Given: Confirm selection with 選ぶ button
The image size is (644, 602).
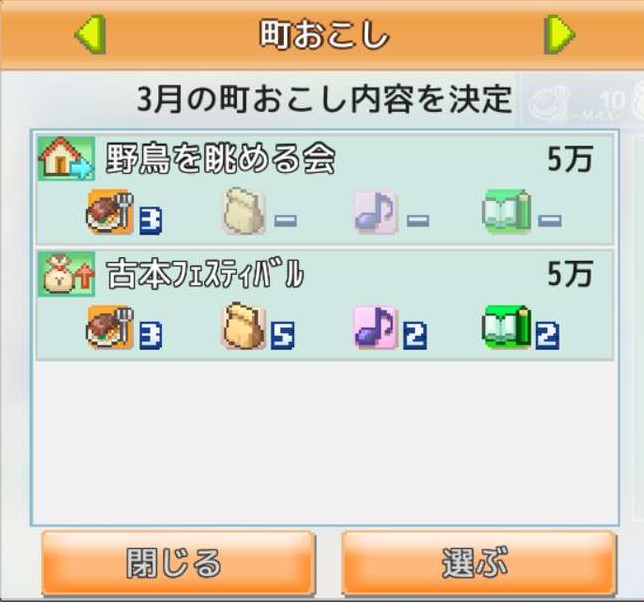Looking at the screenshot, I should (x=478, y=563).
